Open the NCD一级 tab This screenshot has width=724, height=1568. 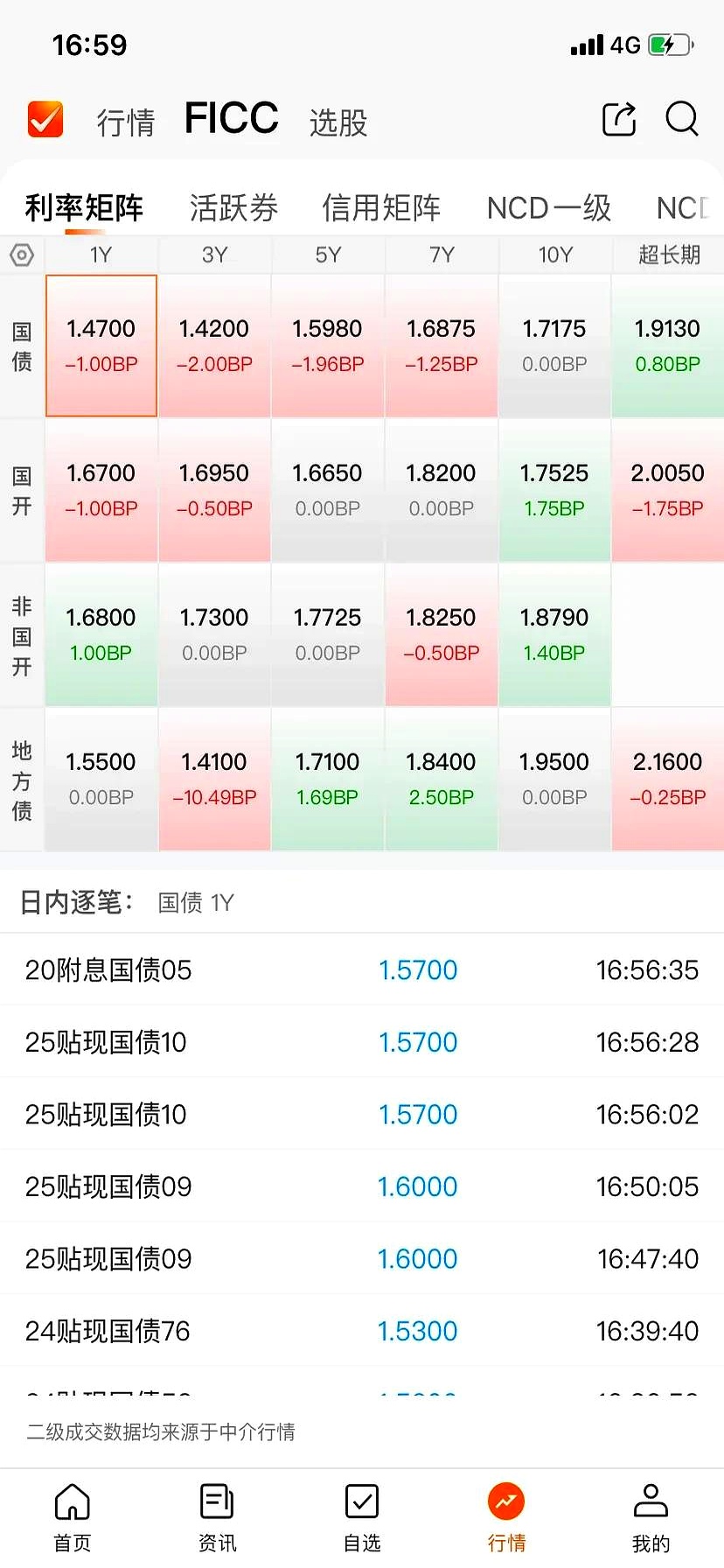click(x=548, y=207)
